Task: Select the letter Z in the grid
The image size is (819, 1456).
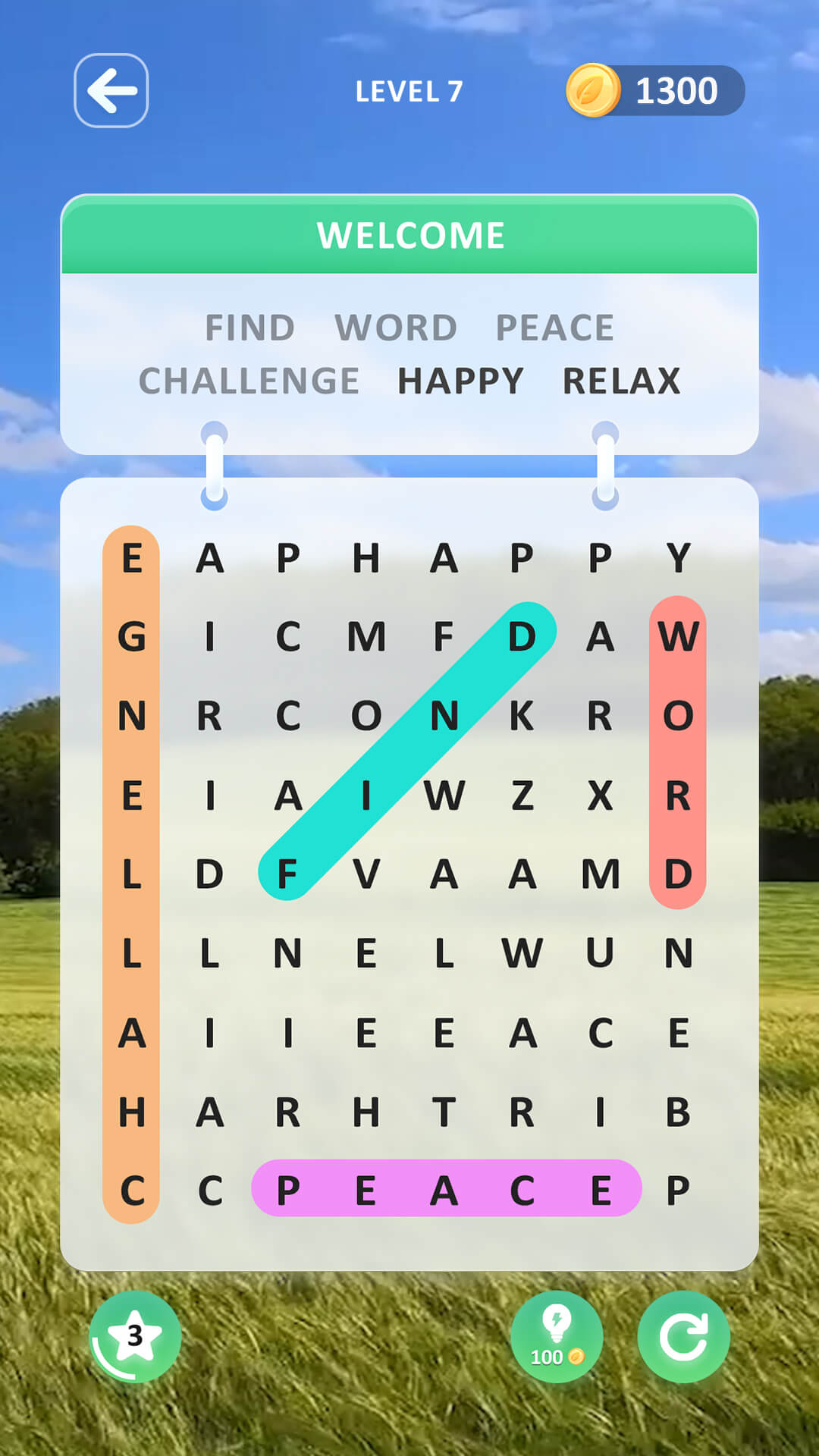Action: point(522,796)
